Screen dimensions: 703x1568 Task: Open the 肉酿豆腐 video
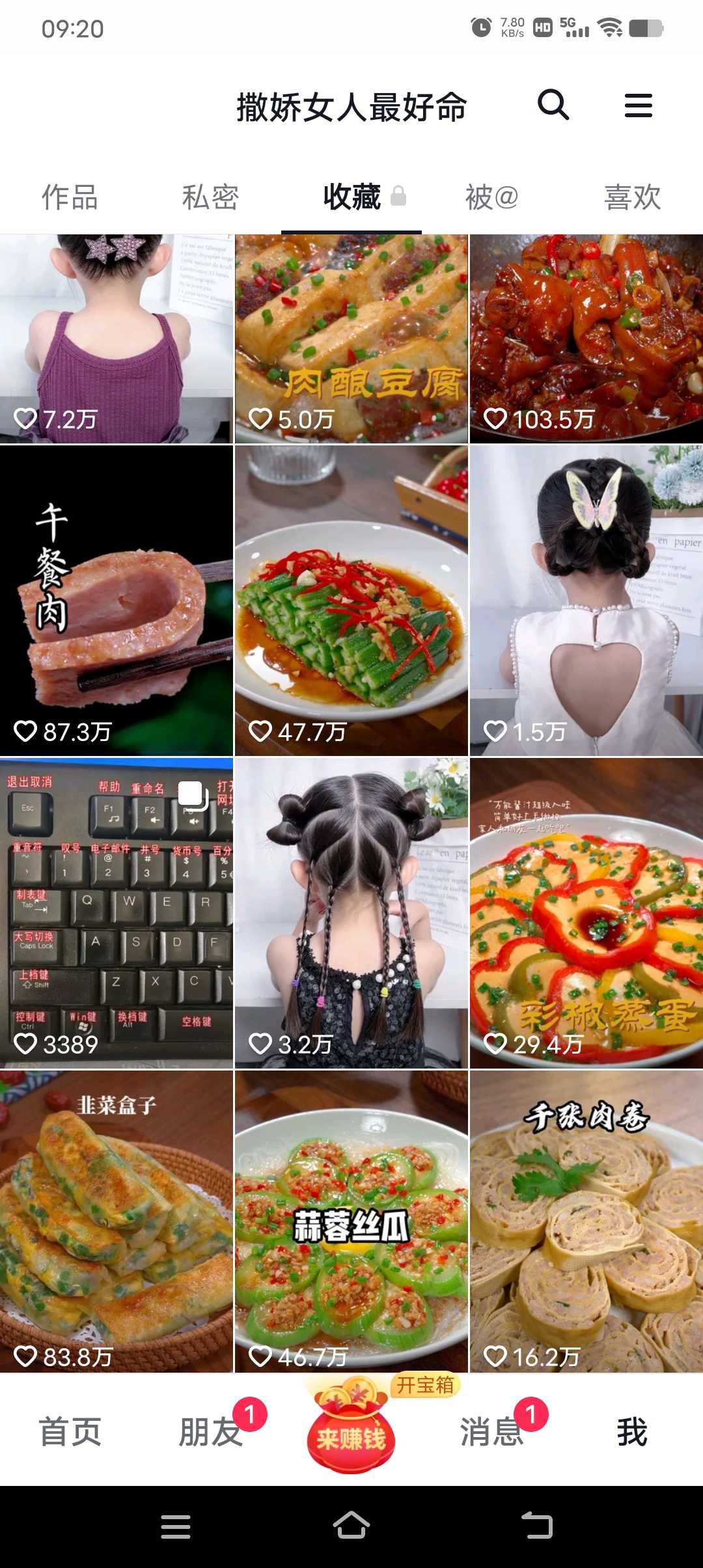click(x=351, y=339)
